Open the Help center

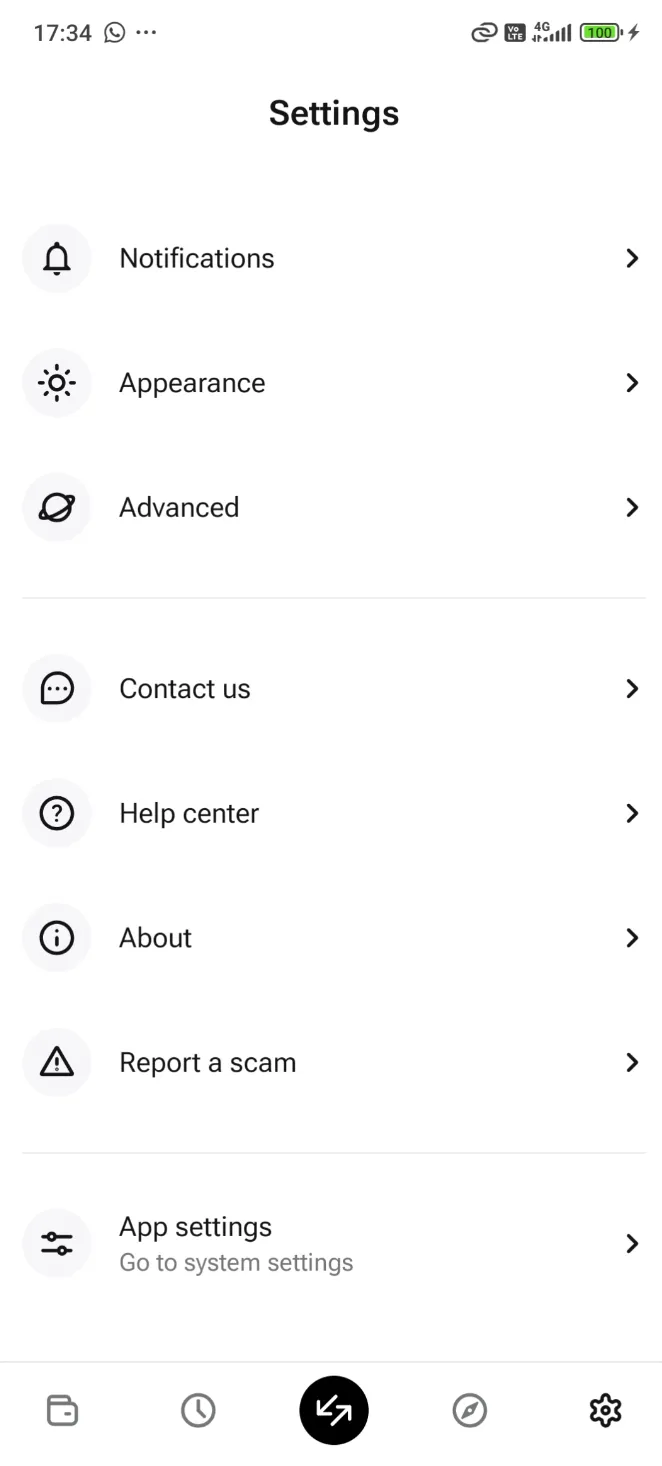pos(330,813)
